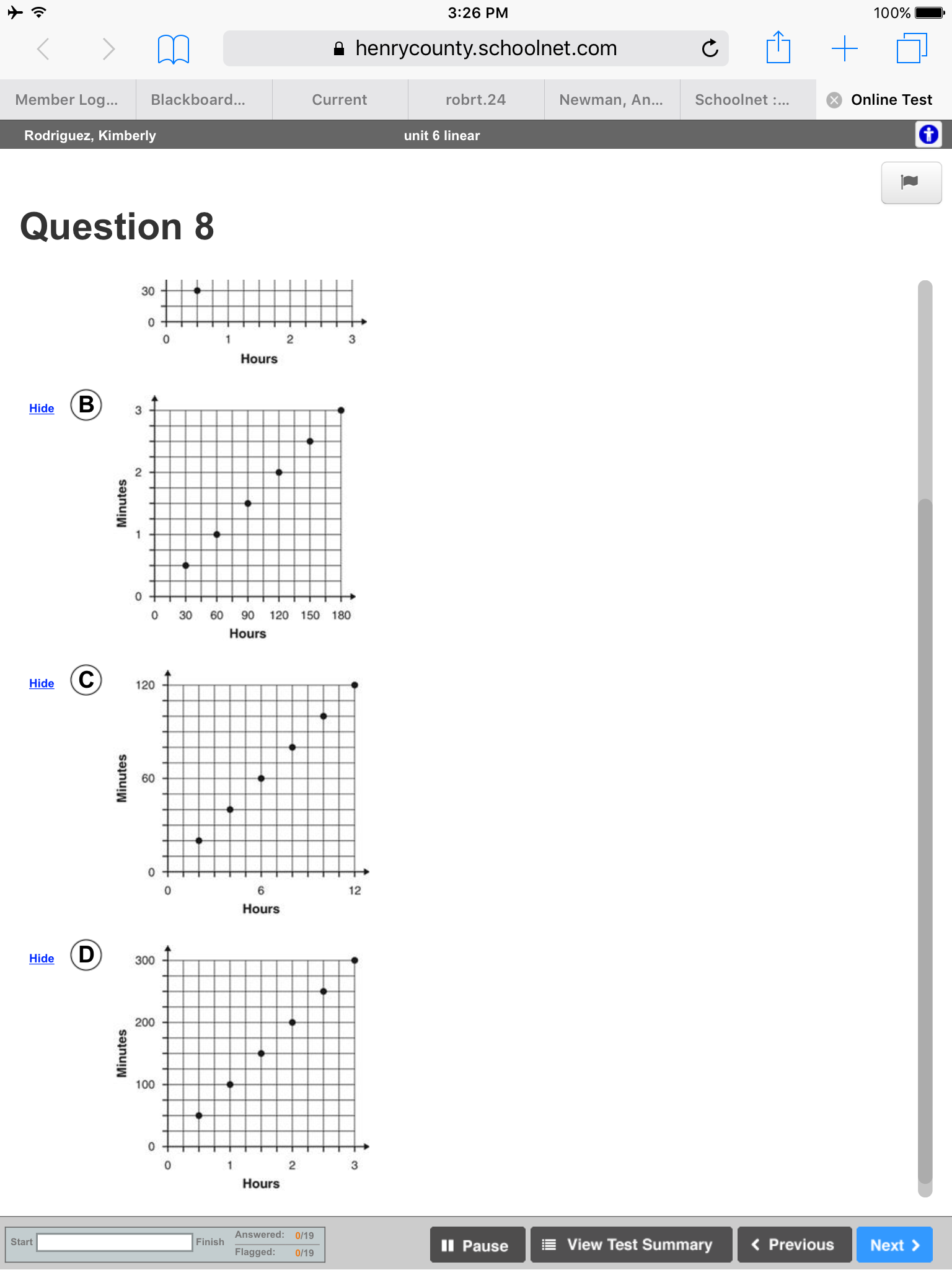This screenshot has height=1270, width=952.
Task: Switch to the Blackboard tab
Action: (204, 100)
